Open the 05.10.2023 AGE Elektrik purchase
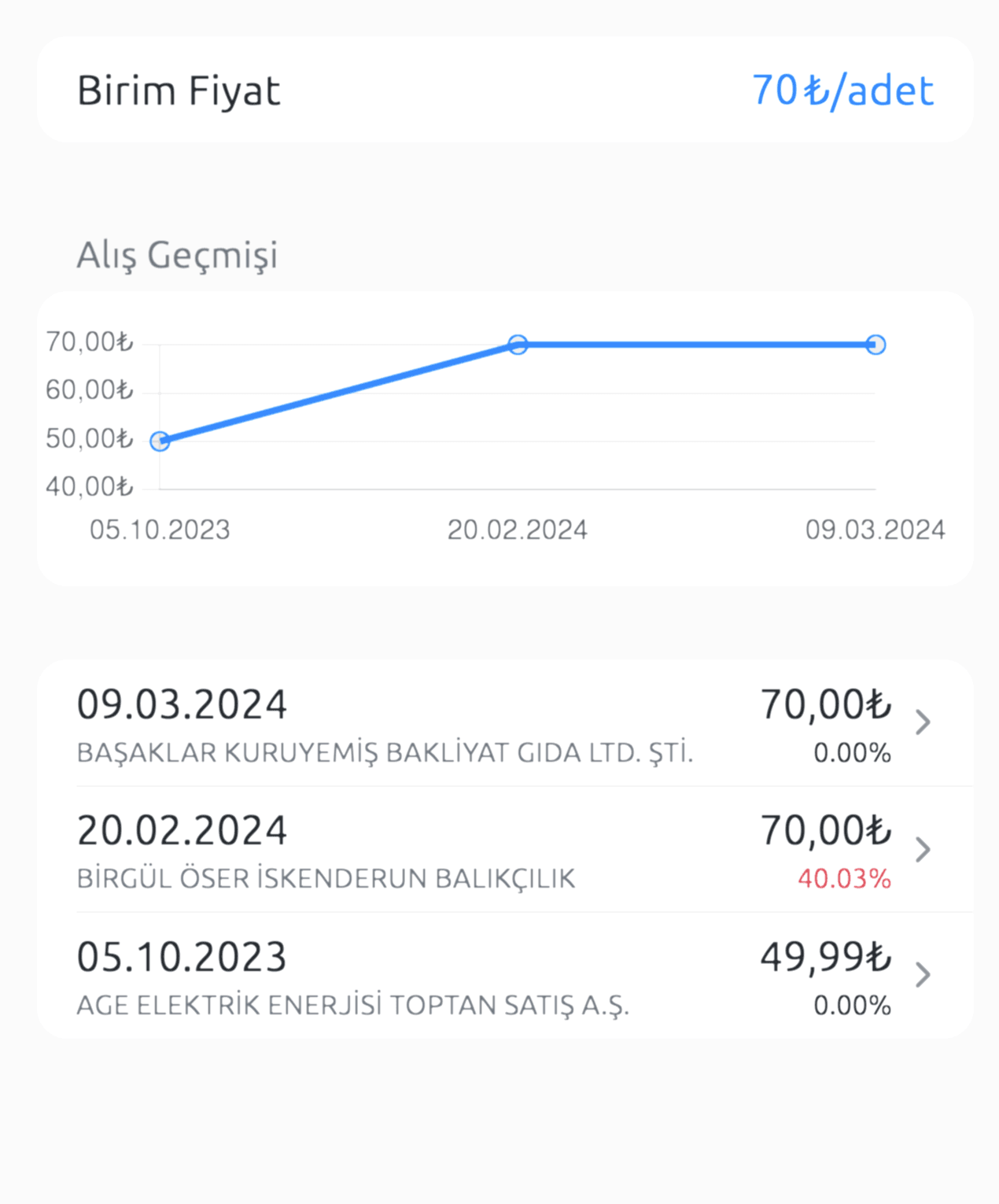The image size is (999, 1204). pos(503,977)
